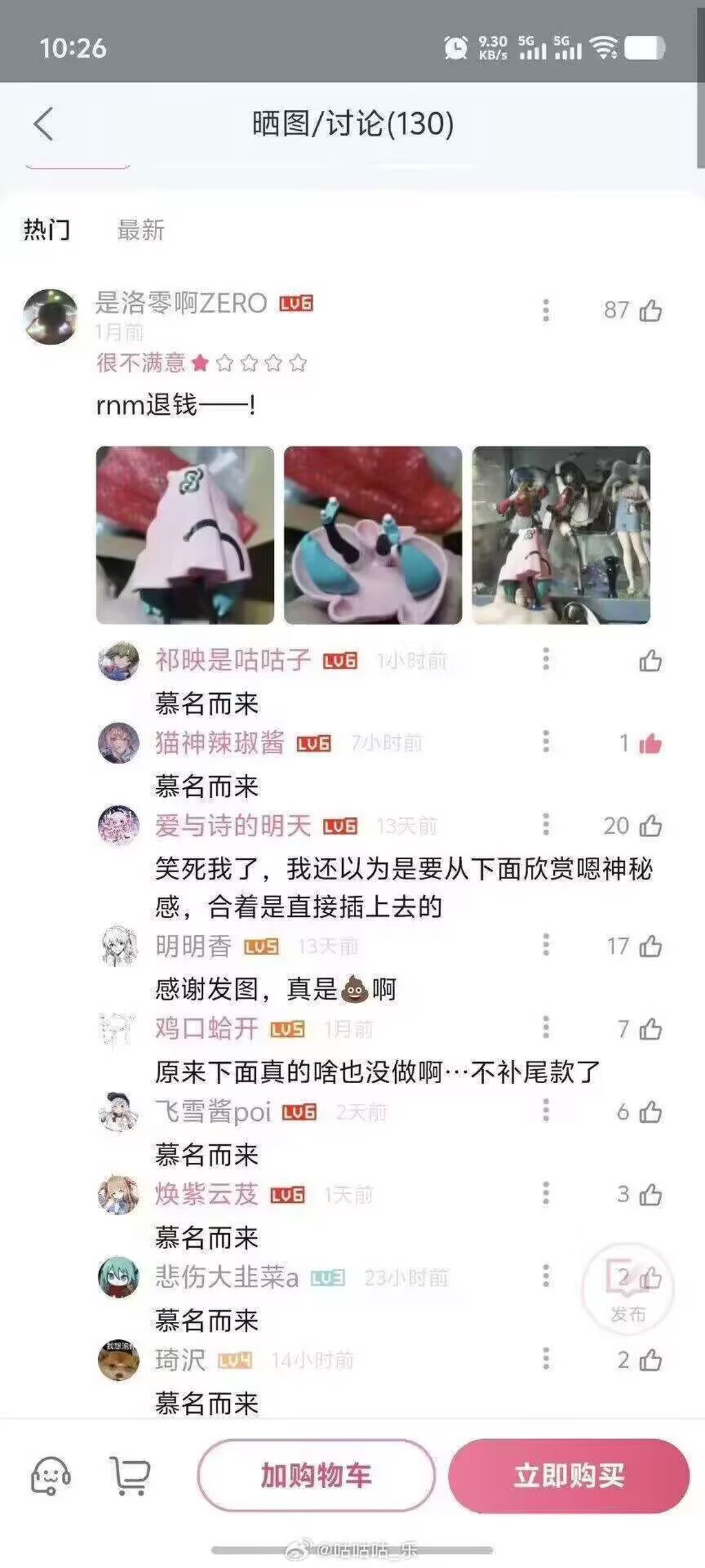Open the photo of figures on display
Image resolution: width=705 pixels, height=1568 pixels.
[561, 535]
